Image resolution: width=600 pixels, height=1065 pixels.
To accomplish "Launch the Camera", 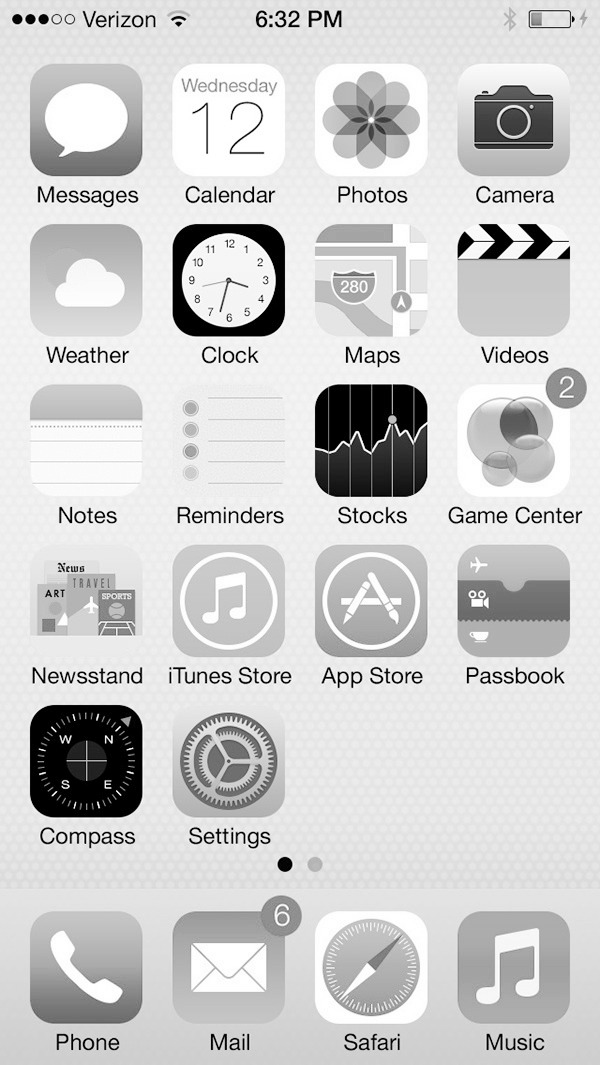I will pyautogui.click(x=514, y=120).
